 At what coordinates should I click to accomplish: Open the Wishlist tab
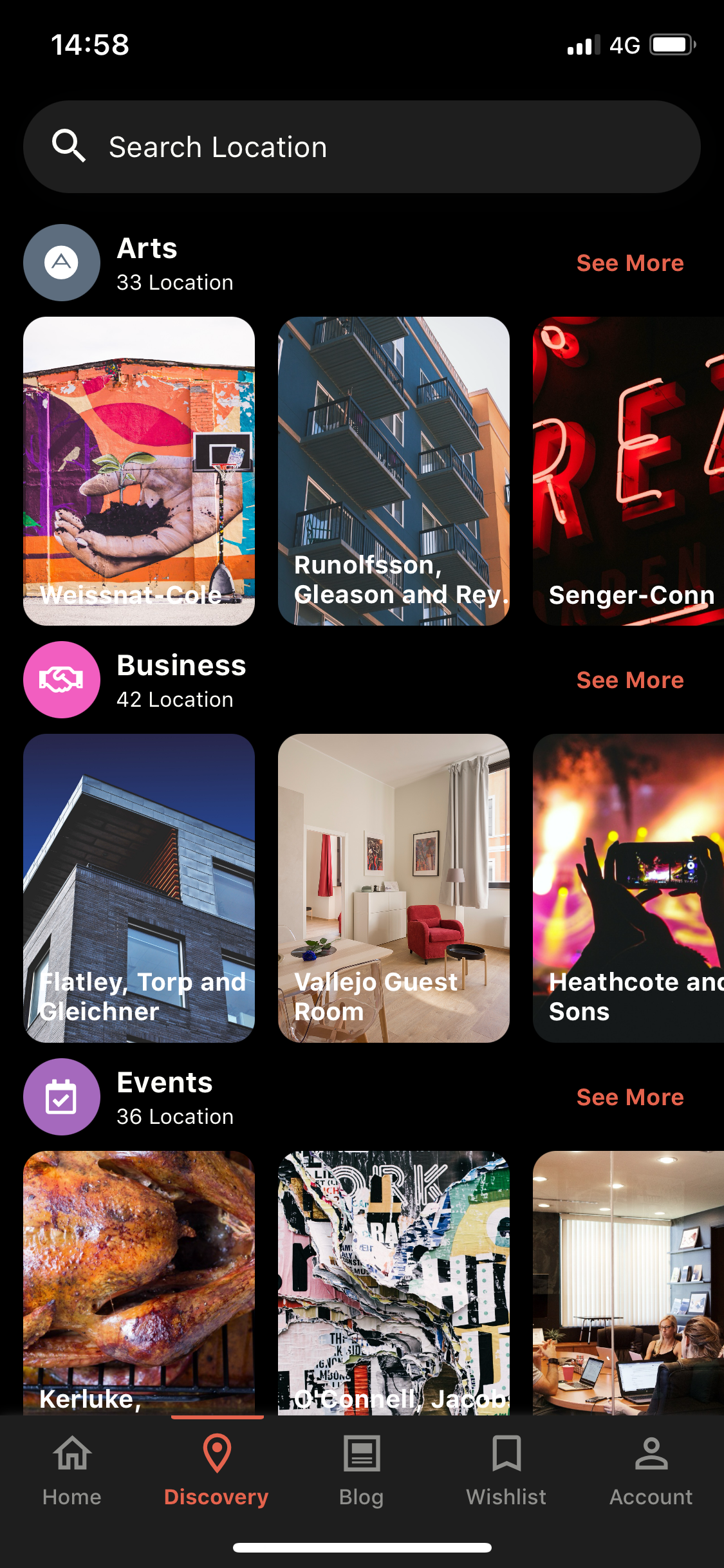point(506,1470)
